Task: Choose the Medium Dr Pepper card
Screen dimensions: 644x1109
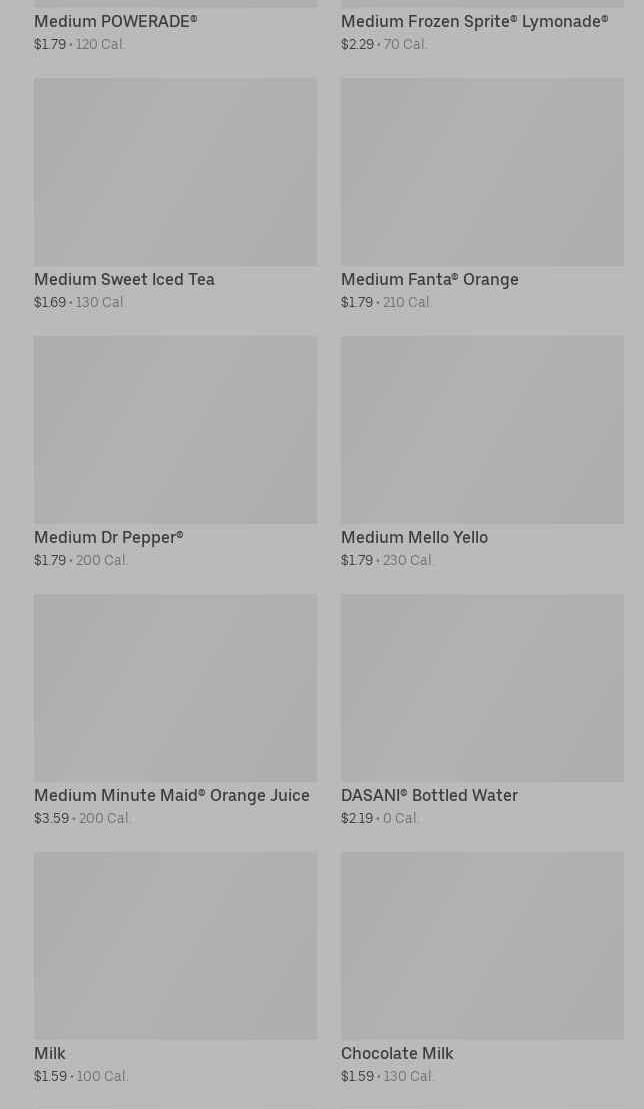Action: point(175,452)
